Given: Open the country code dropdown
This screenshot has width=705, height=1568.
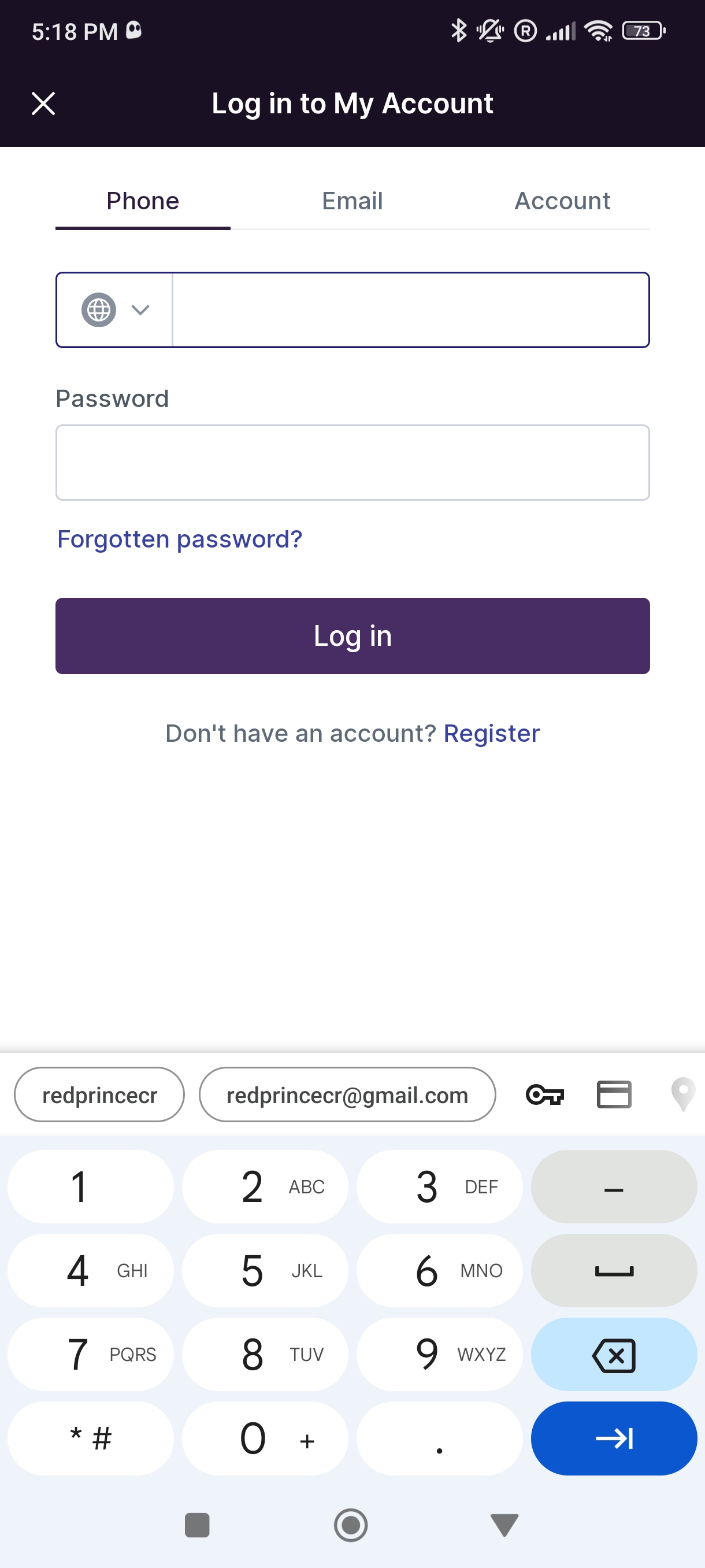Looking at the screenshot, I should (115, 310).
